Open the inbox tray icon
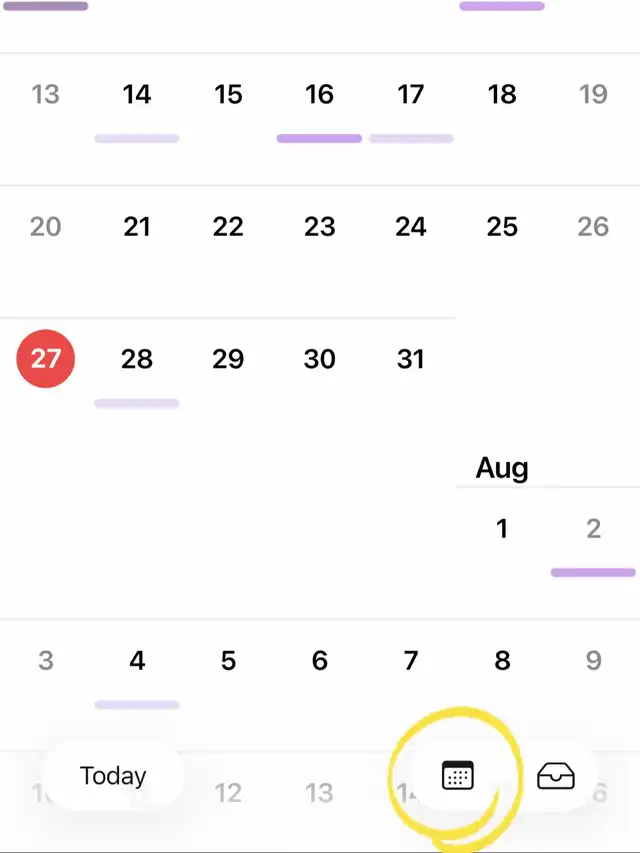The height and width of the screenshot is (853, 640). pos(556,776)
